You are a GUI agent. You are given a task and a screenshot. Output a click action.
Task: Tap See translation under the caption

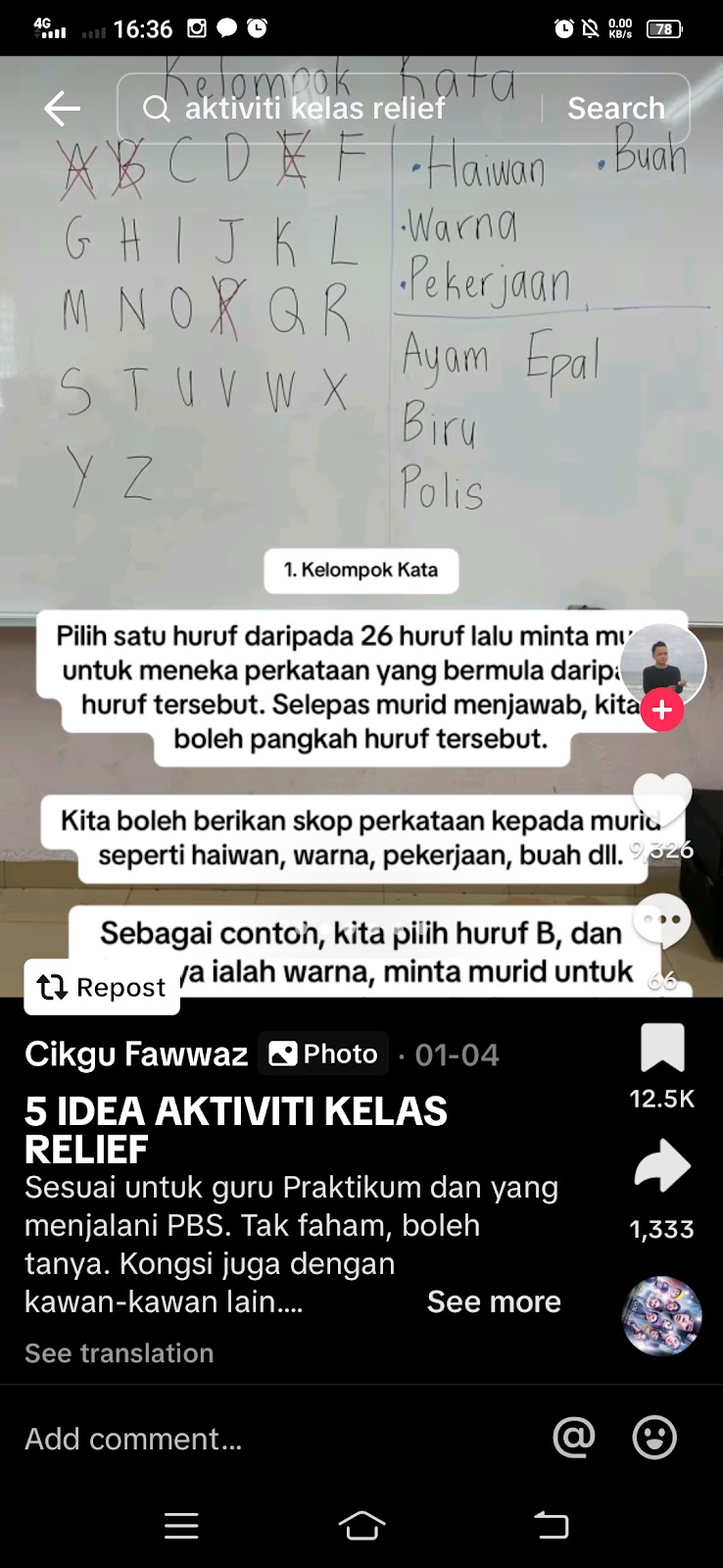point(119,1353)
